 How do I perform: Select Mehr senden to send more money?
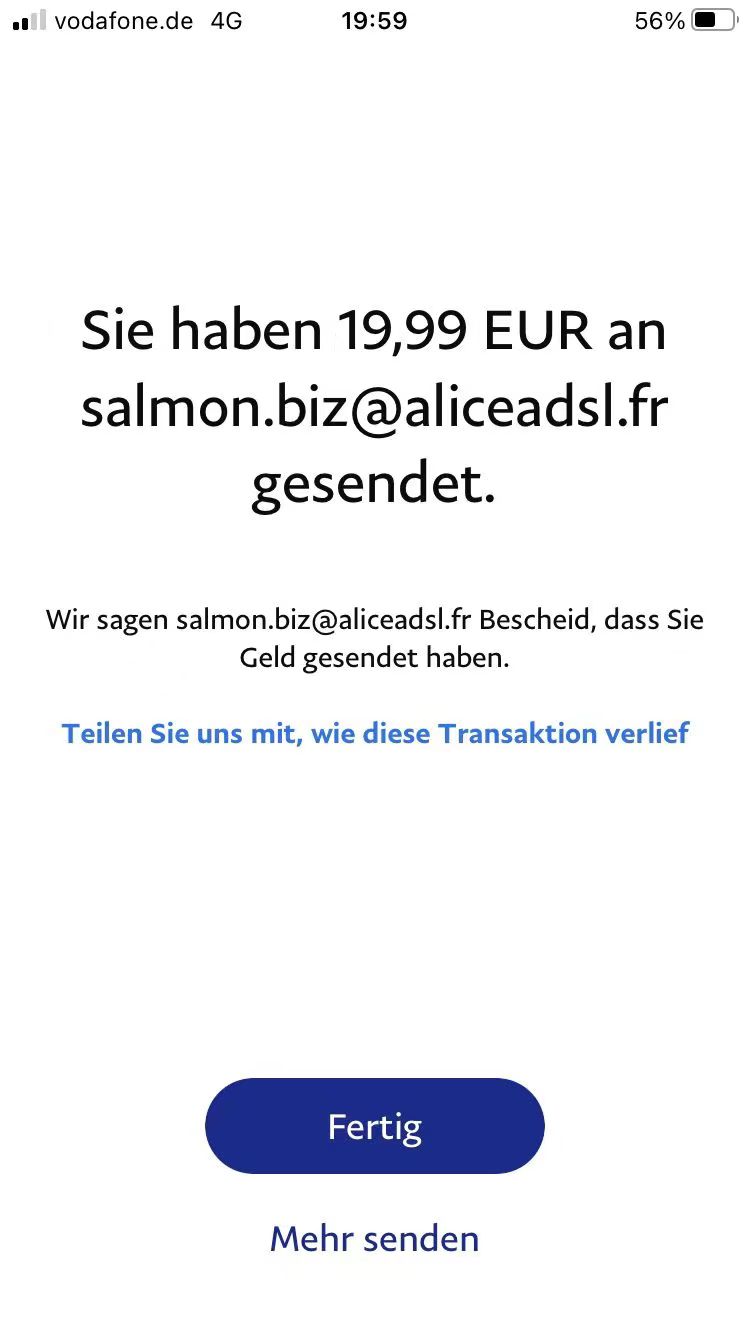pyautogui.click(x=374, y=1239)
